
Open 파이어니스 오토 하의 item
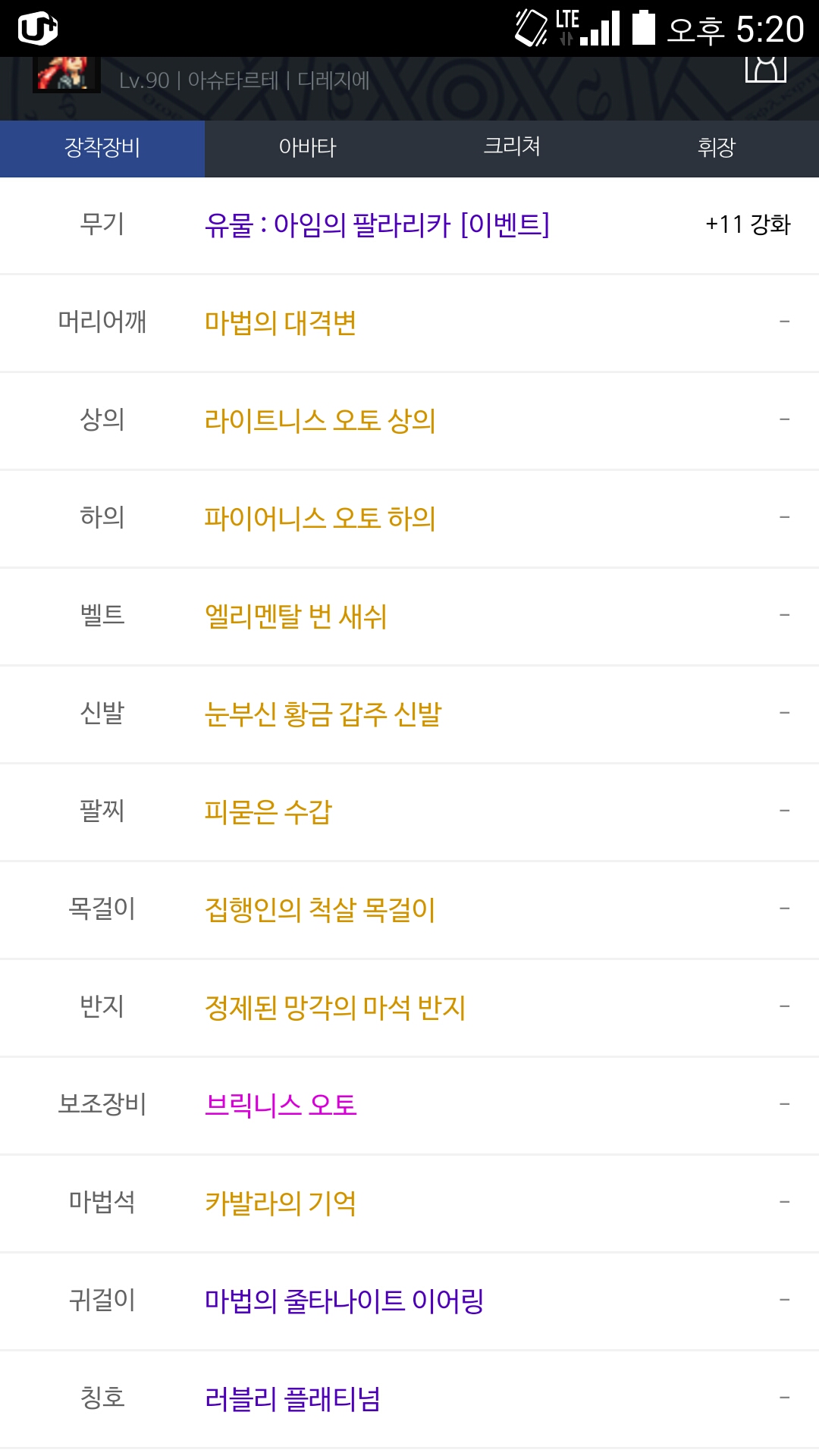[320, 519]
